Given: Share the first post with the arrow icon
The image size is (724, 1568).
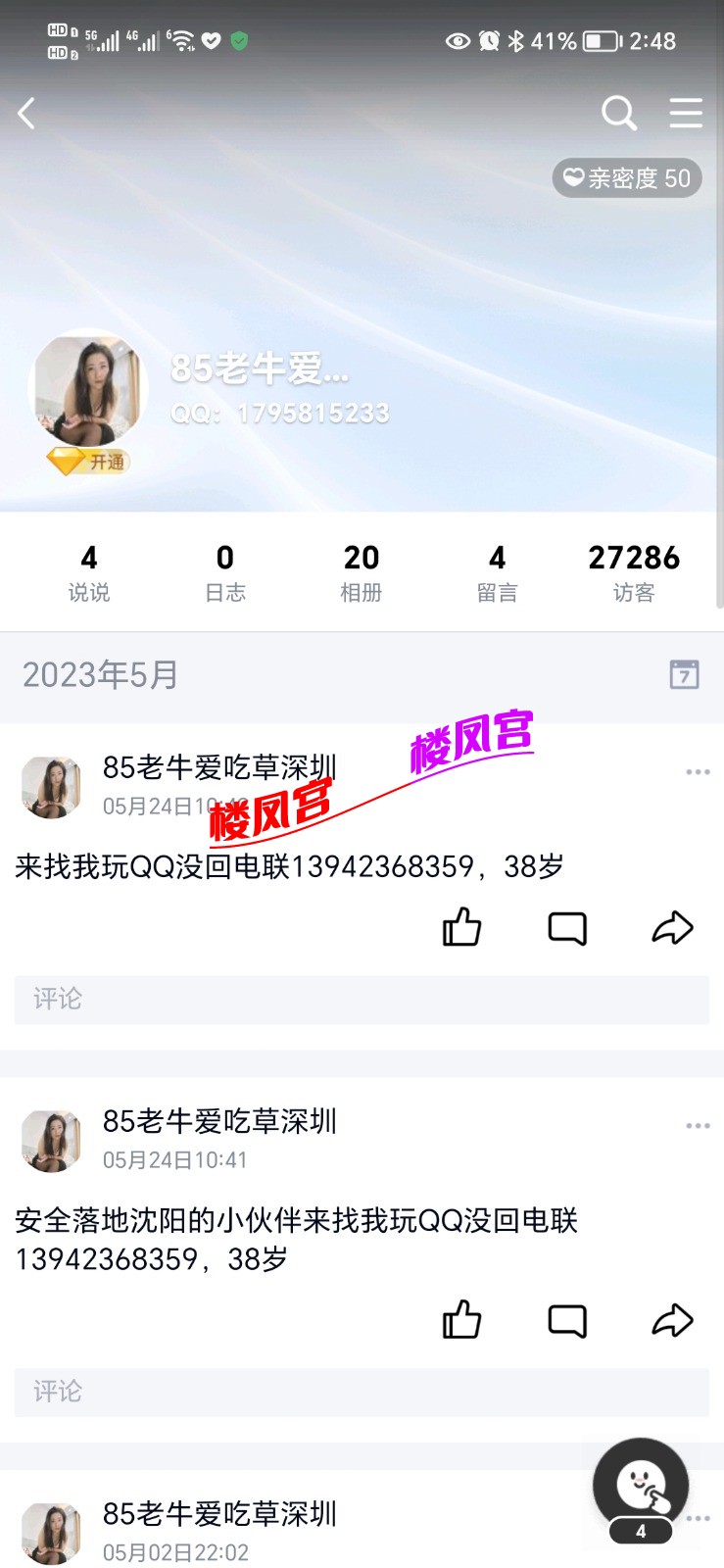Looking at the screenshot, I should (672, 927).
